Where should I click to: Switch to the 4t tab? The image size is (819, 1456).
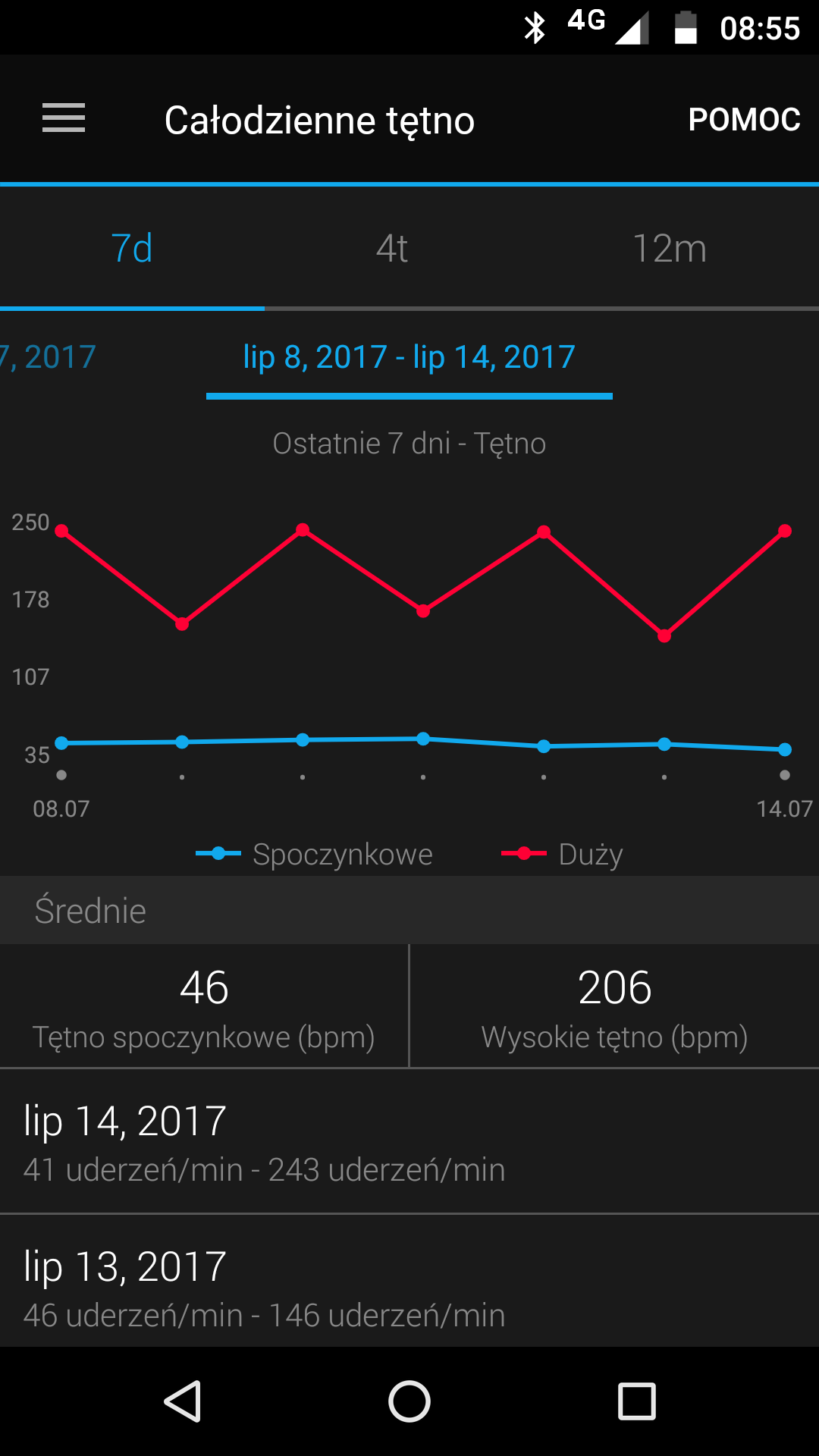pos(392,248)
